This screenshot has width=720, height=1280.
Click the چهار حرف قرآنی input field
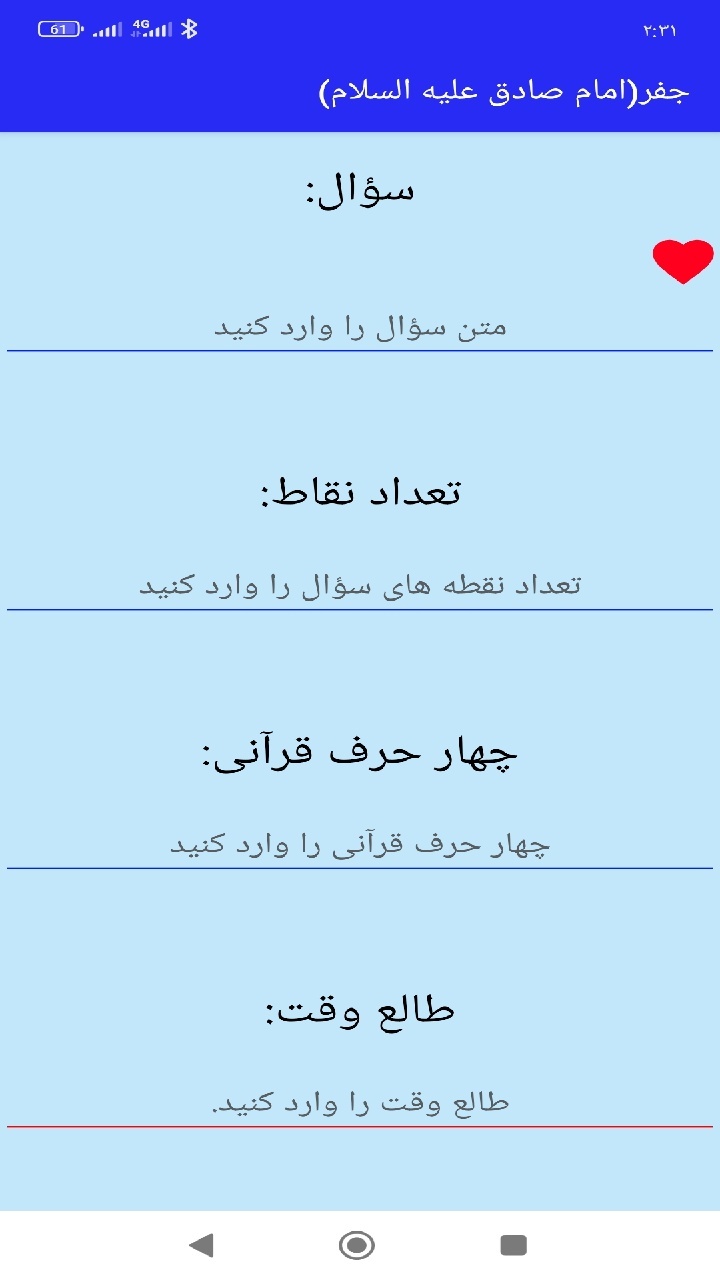click(360, 847)
